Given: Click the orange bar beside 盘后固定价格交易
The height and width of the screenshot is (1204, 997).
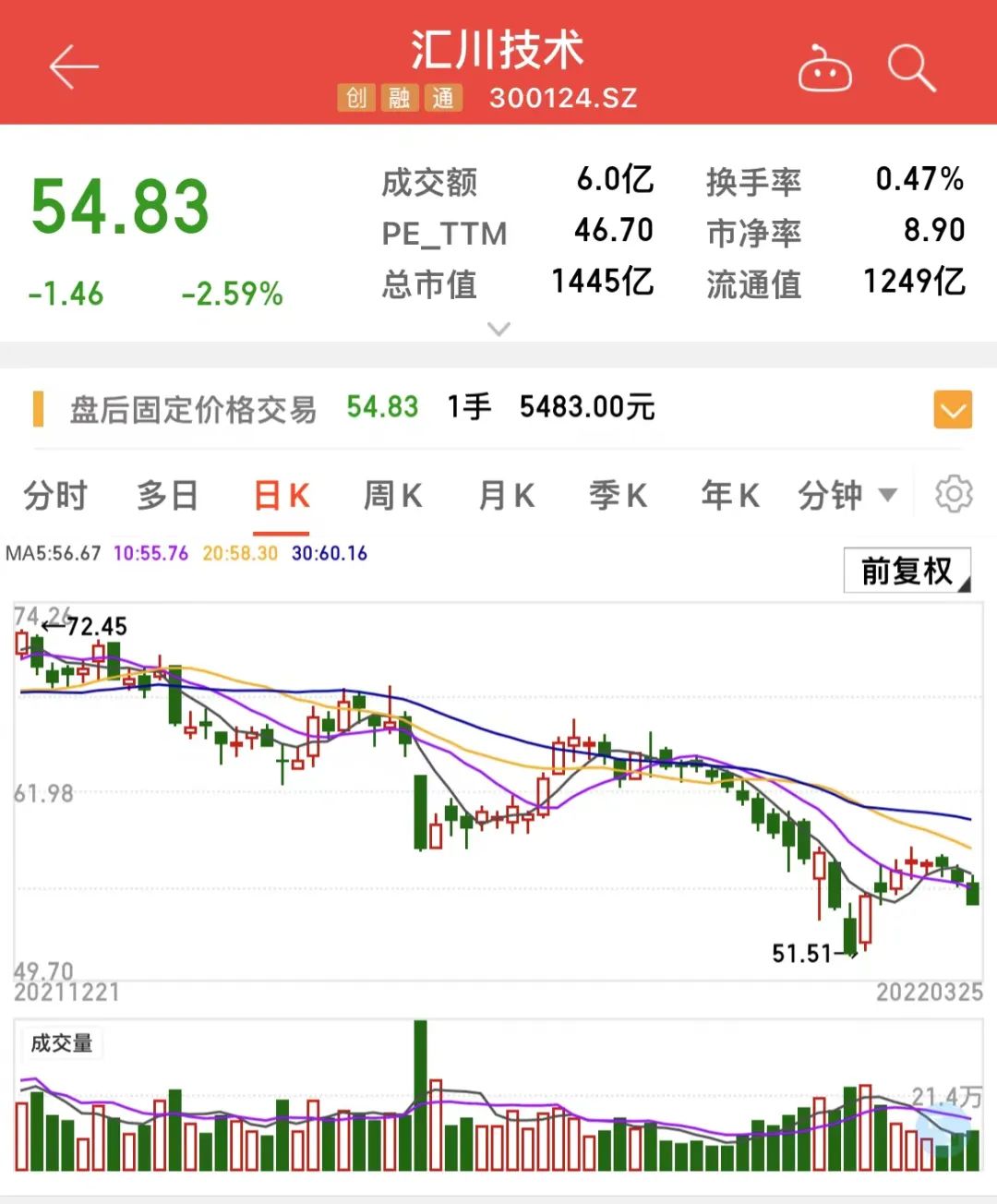Looking at the screenshot, I should click(38, 407).
